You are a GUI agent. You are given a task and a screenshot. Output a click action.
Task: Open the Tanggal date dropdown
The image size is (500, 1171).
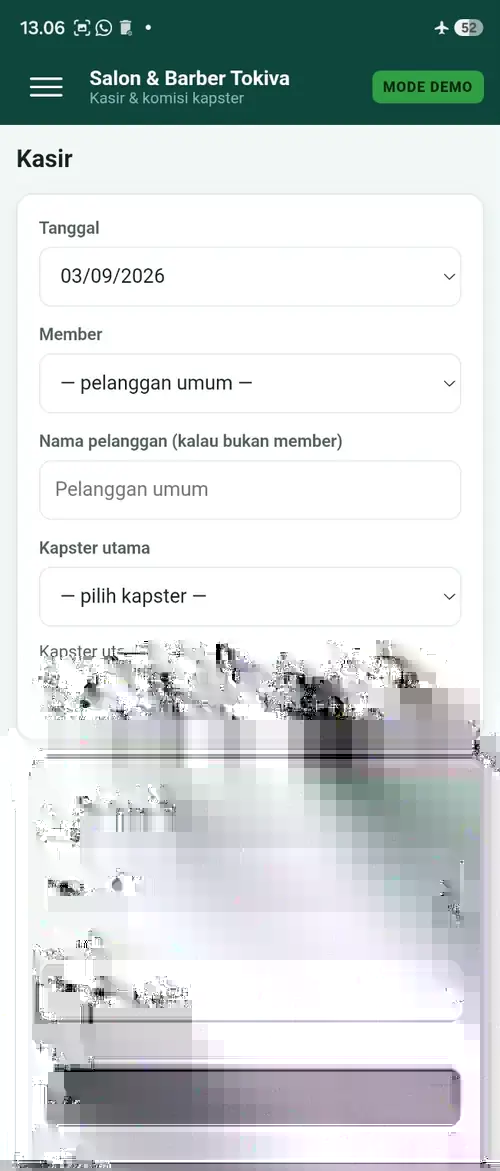[250, 276]
